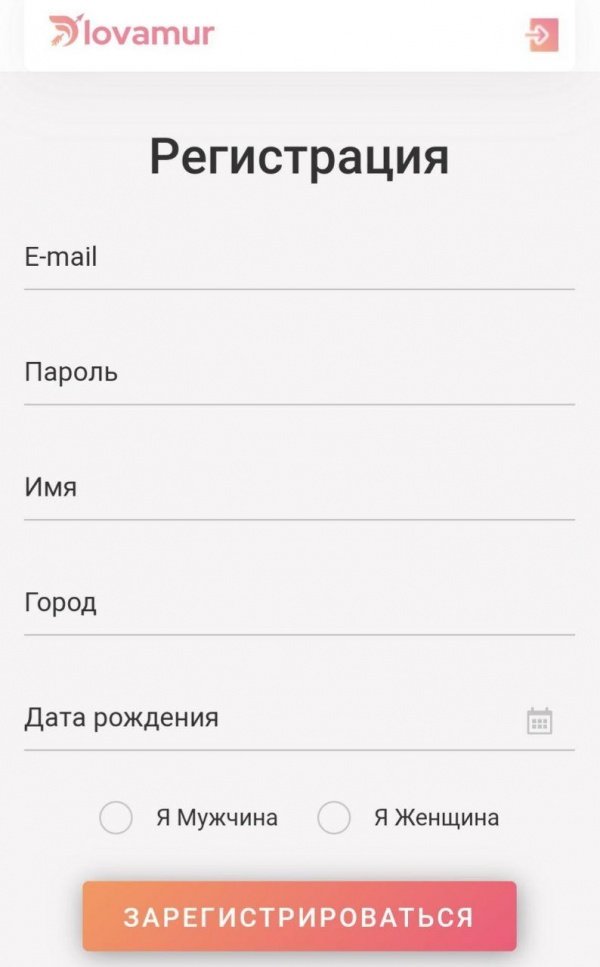Choose the Я Женщина radio option

click(334, 818)
